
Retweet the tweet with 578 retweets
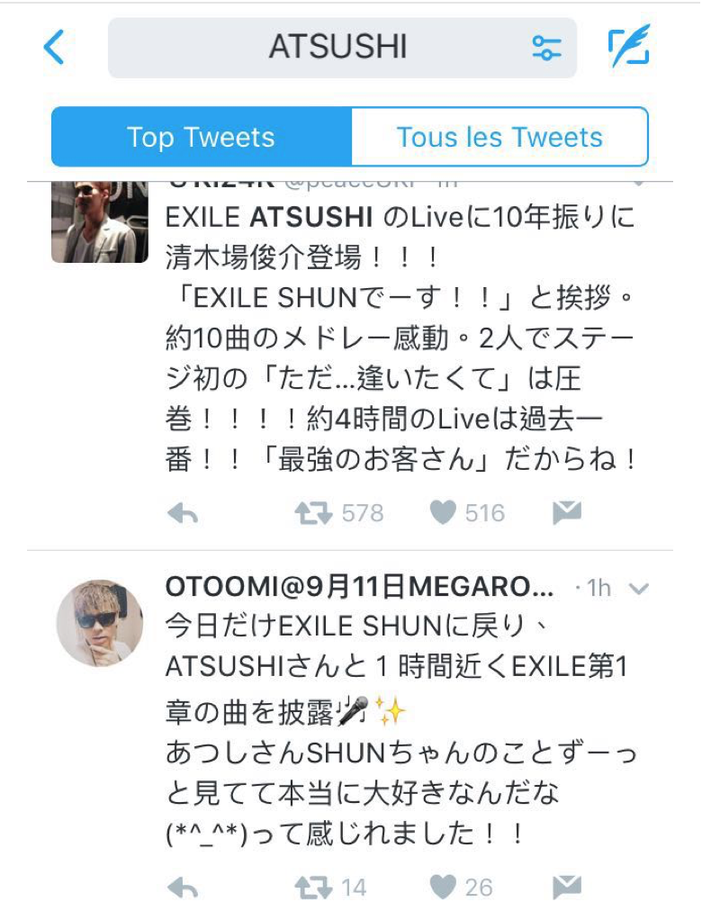313,513
